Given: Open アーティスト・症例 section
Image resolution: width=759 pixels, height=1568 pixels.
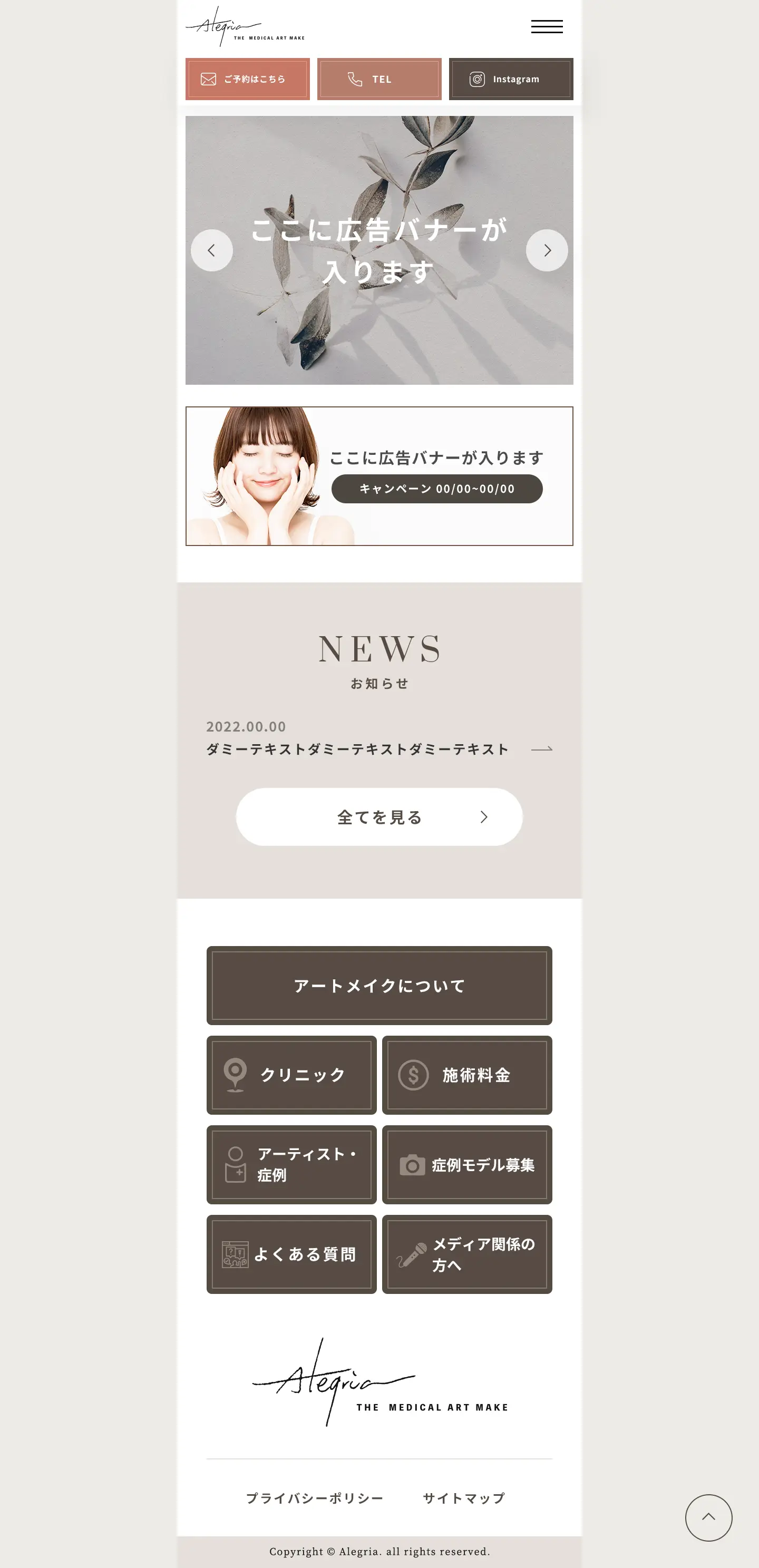Looking at the screenshot, I should [291, 1164].
